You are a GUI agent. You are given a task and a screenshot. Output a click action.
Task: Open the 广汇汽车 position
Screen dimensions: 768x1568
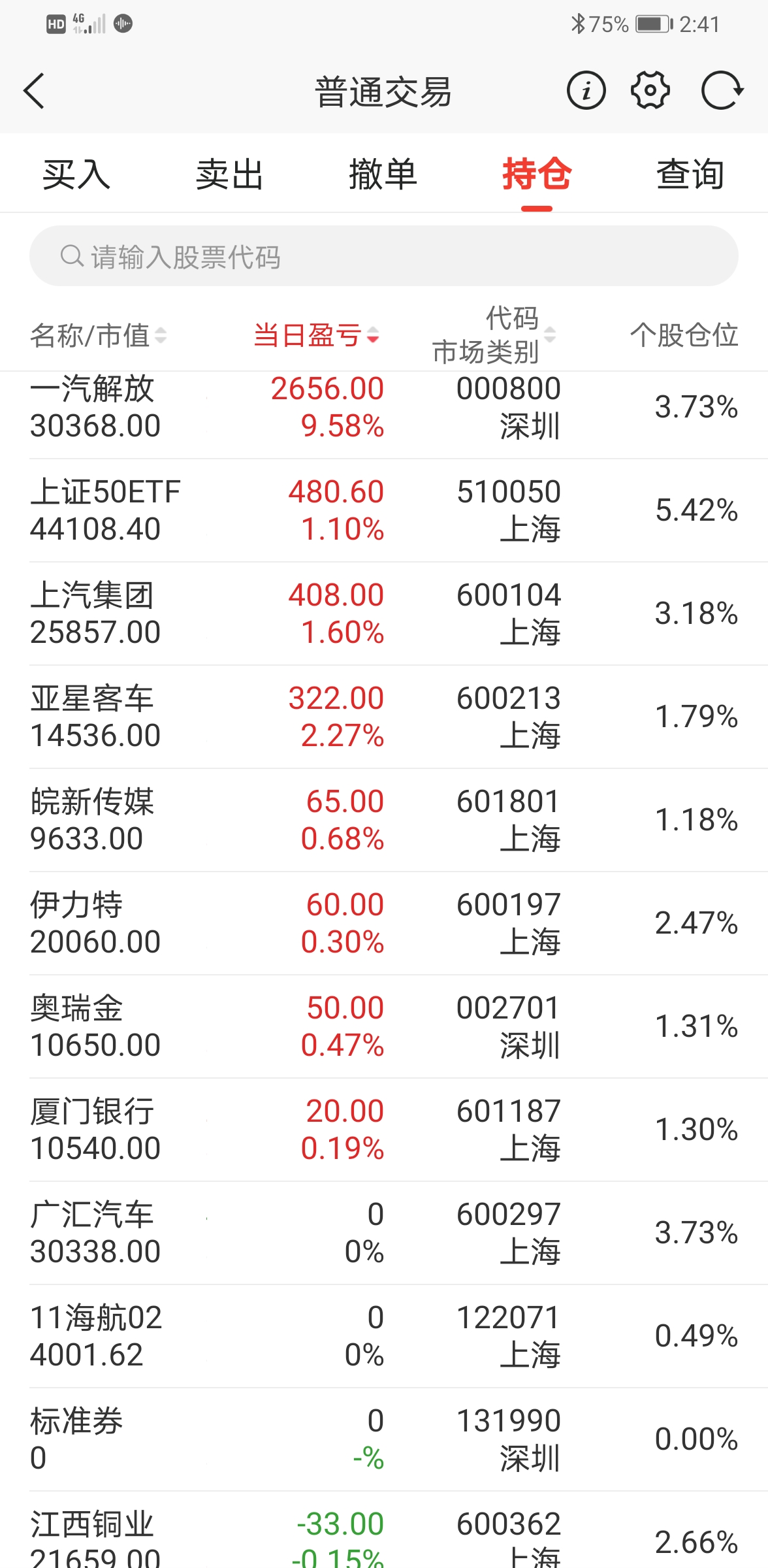point(384,1233)
